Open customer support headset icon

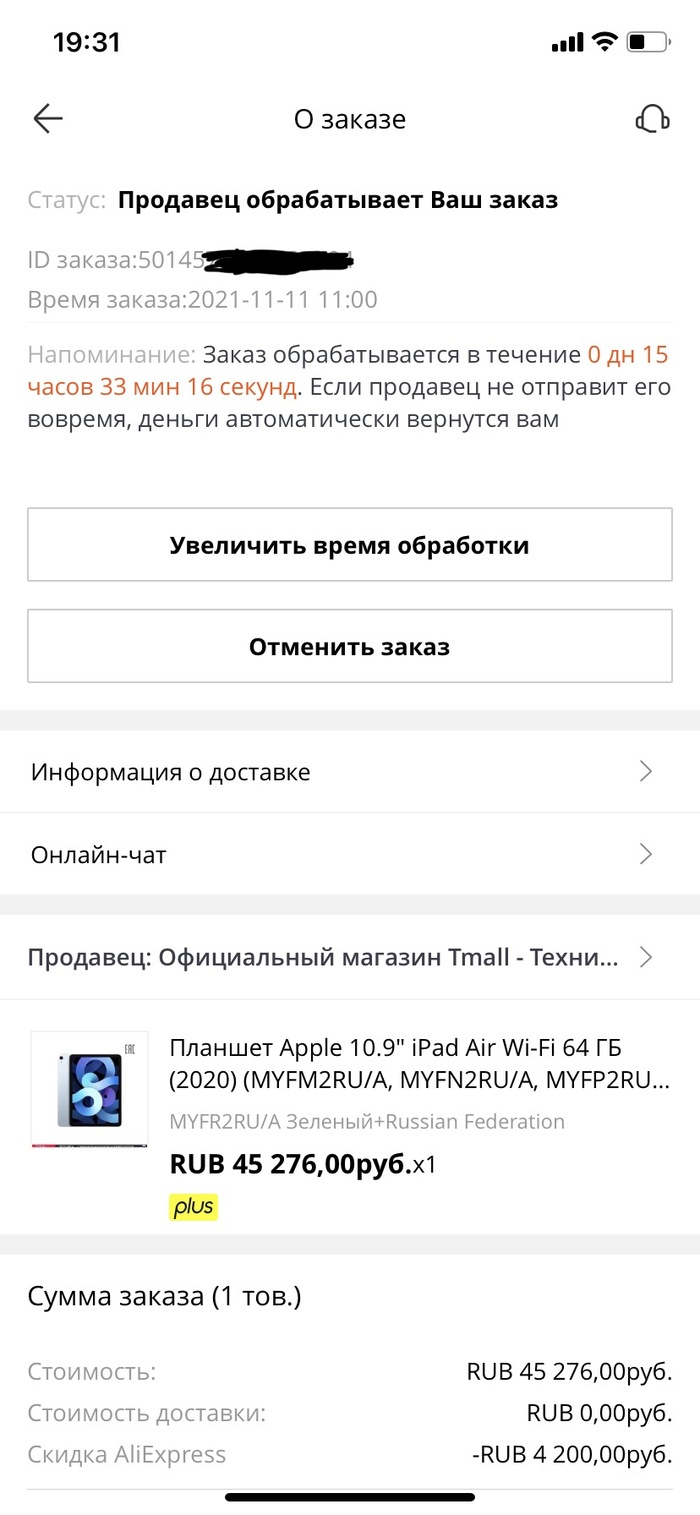coord(652,120)
